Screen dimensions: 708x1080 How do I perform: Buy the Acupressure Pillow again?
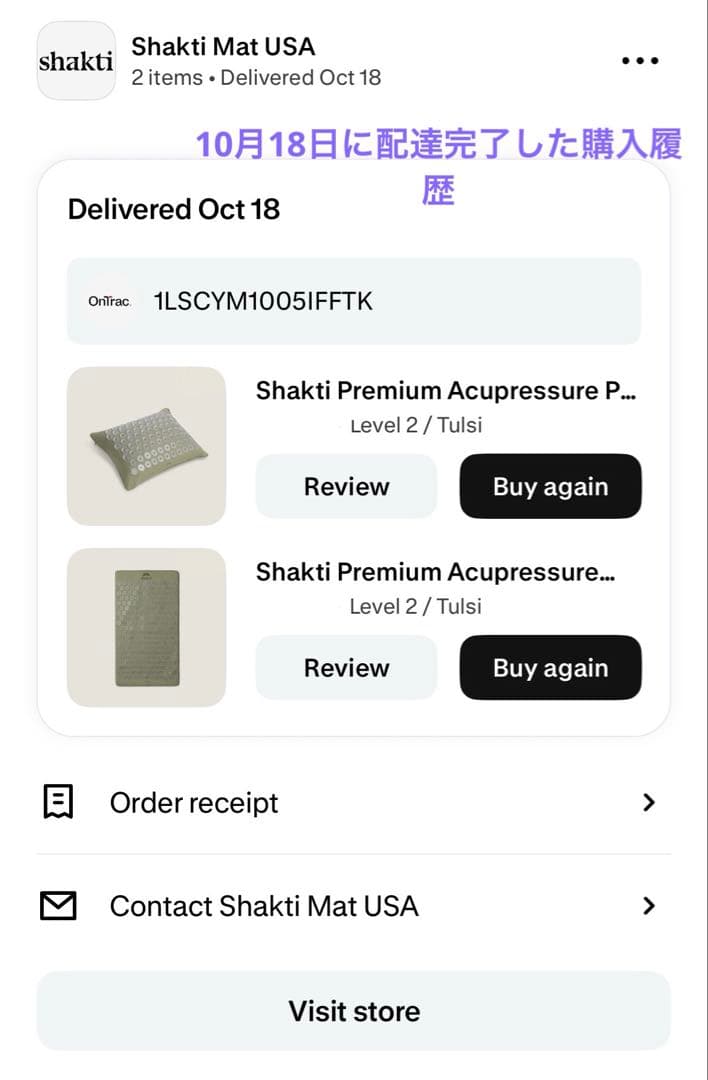[x=550, y=487]
